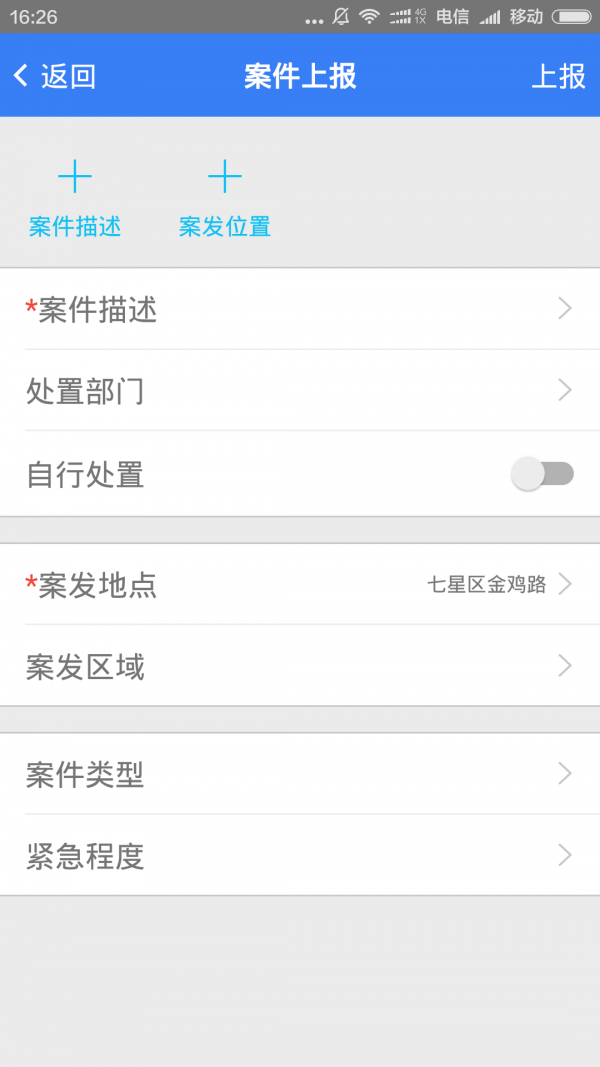The height and width of the screenshot is (1067, 600).
Task: Submit the case with 上报
Action: tap(557, 76)
